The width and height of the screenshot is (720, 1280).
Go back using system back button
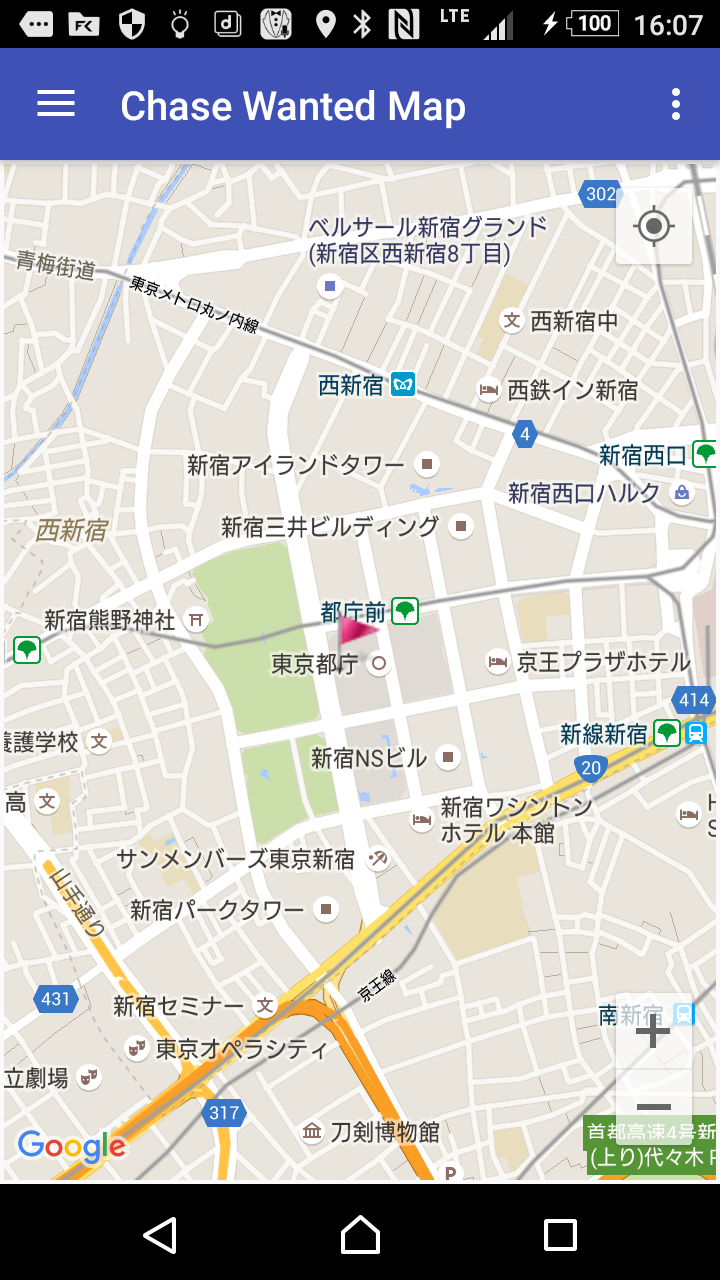[x=160, y=1234]
